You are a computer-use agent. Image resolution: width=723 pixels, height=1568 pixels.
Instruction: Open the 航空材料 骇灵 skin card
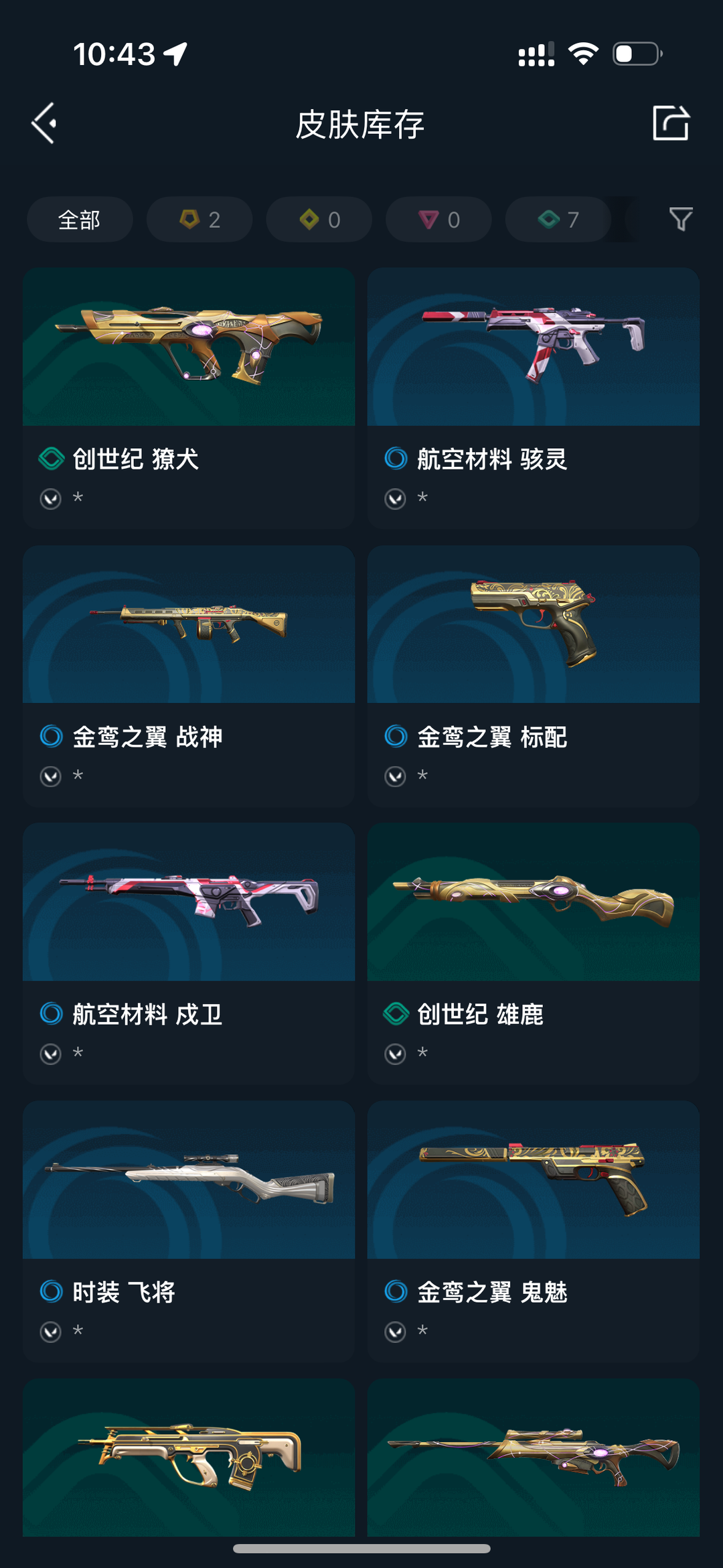click(533, 398)
